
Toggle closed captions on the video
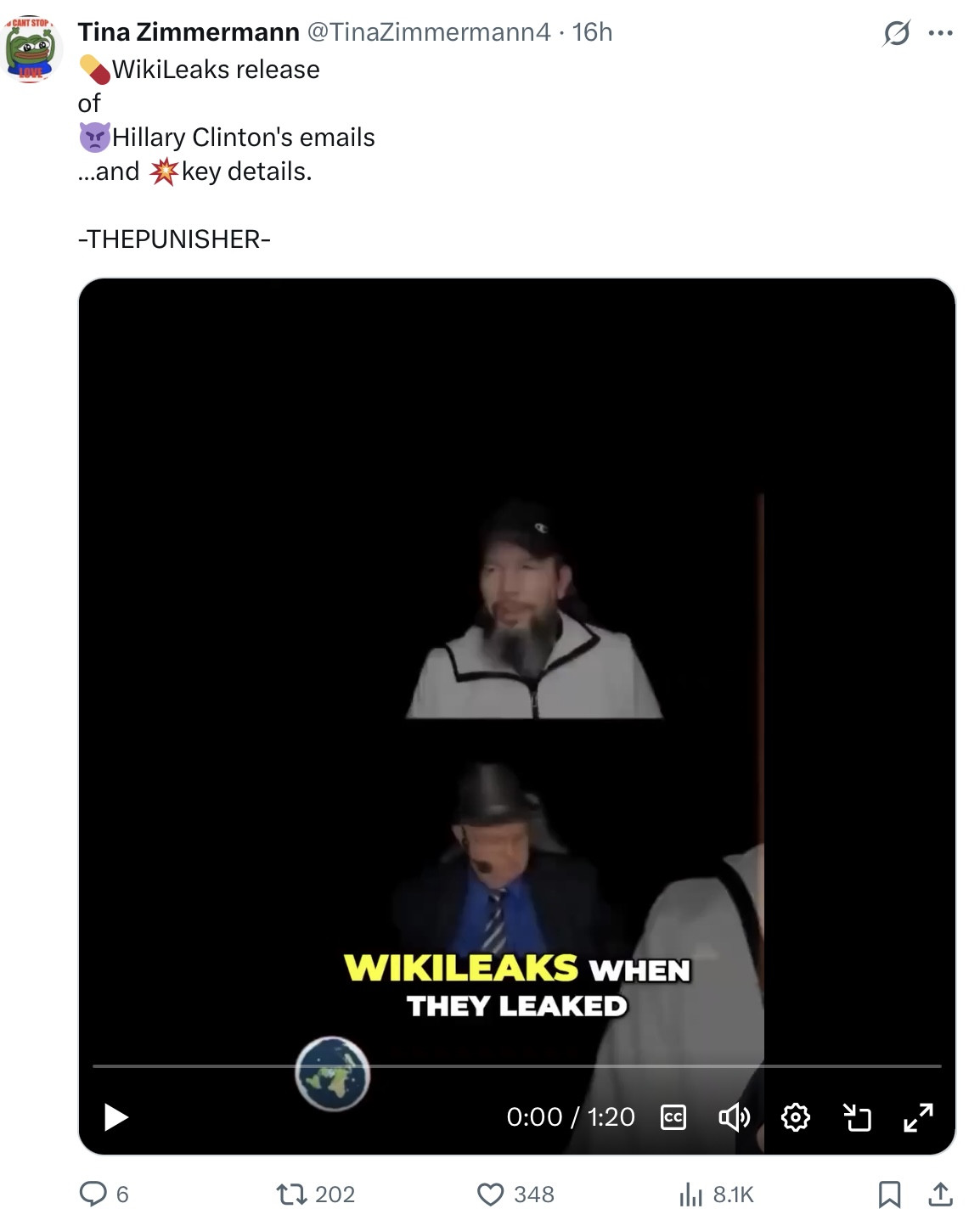click(x=673, y=1116)
